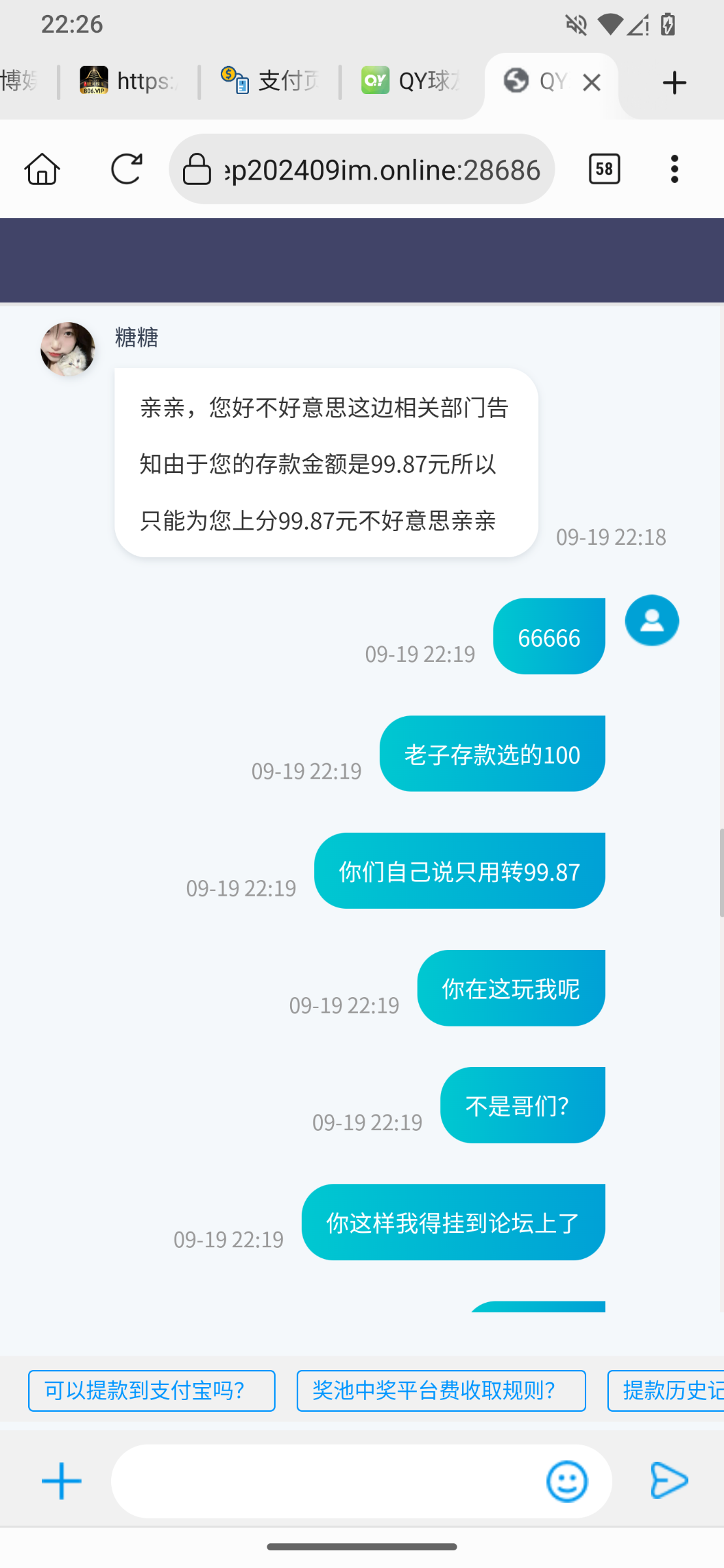
Task: Switch to the https tab
Action: tap(129, 82)
